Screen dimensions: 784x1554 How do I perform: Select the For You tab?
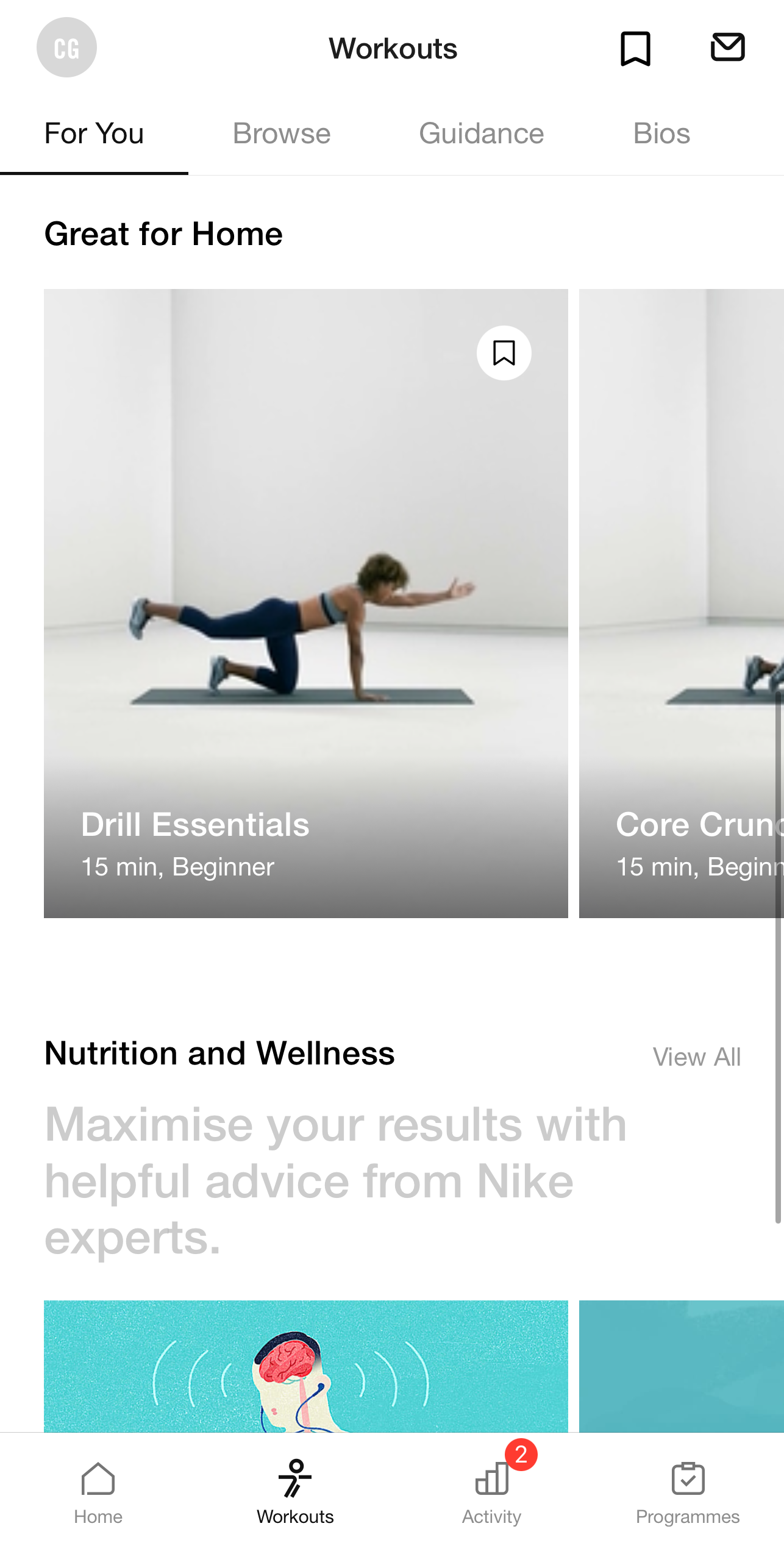click(94, 134)
